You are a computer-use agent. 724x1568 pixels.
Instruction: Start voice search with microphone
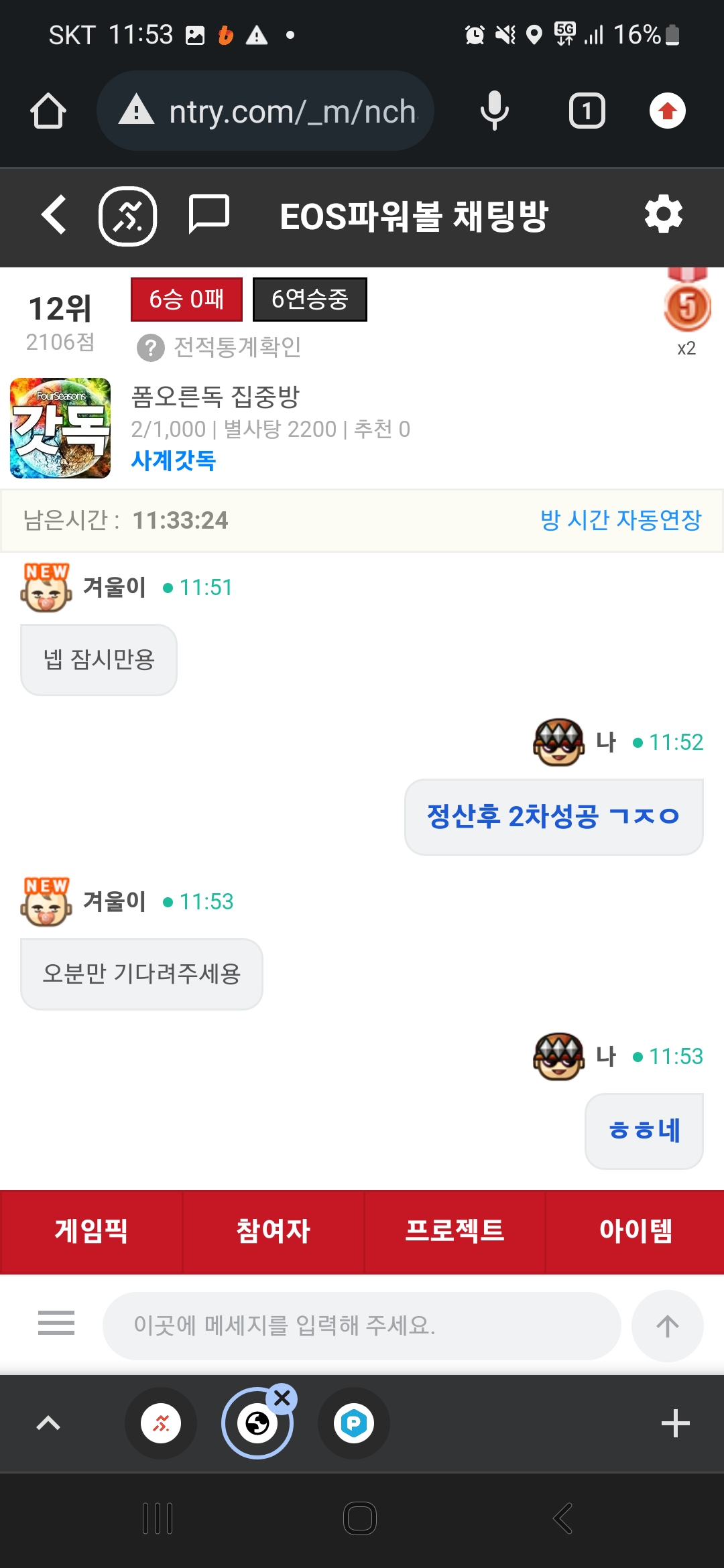495,111
